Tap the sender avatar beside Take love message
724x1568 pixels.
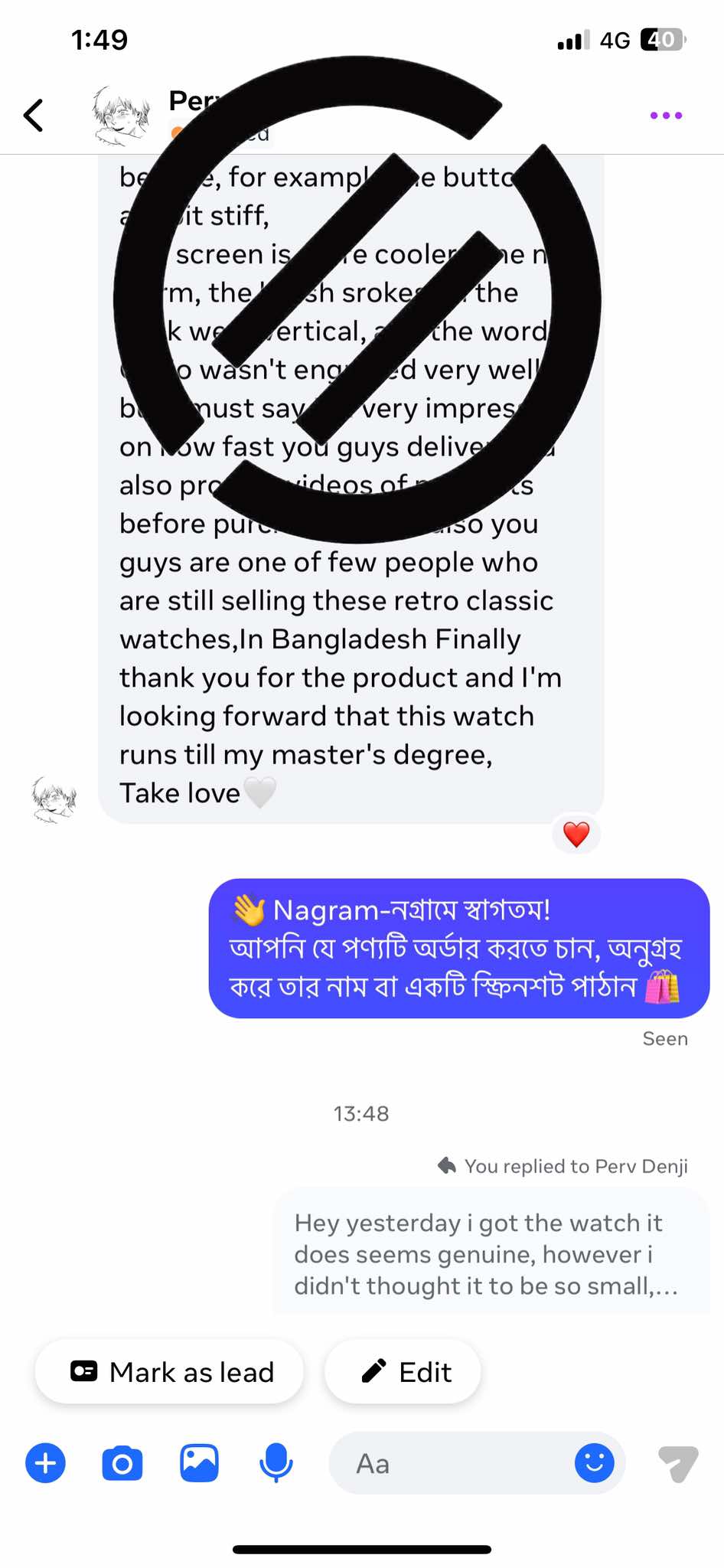coord(54,800)
